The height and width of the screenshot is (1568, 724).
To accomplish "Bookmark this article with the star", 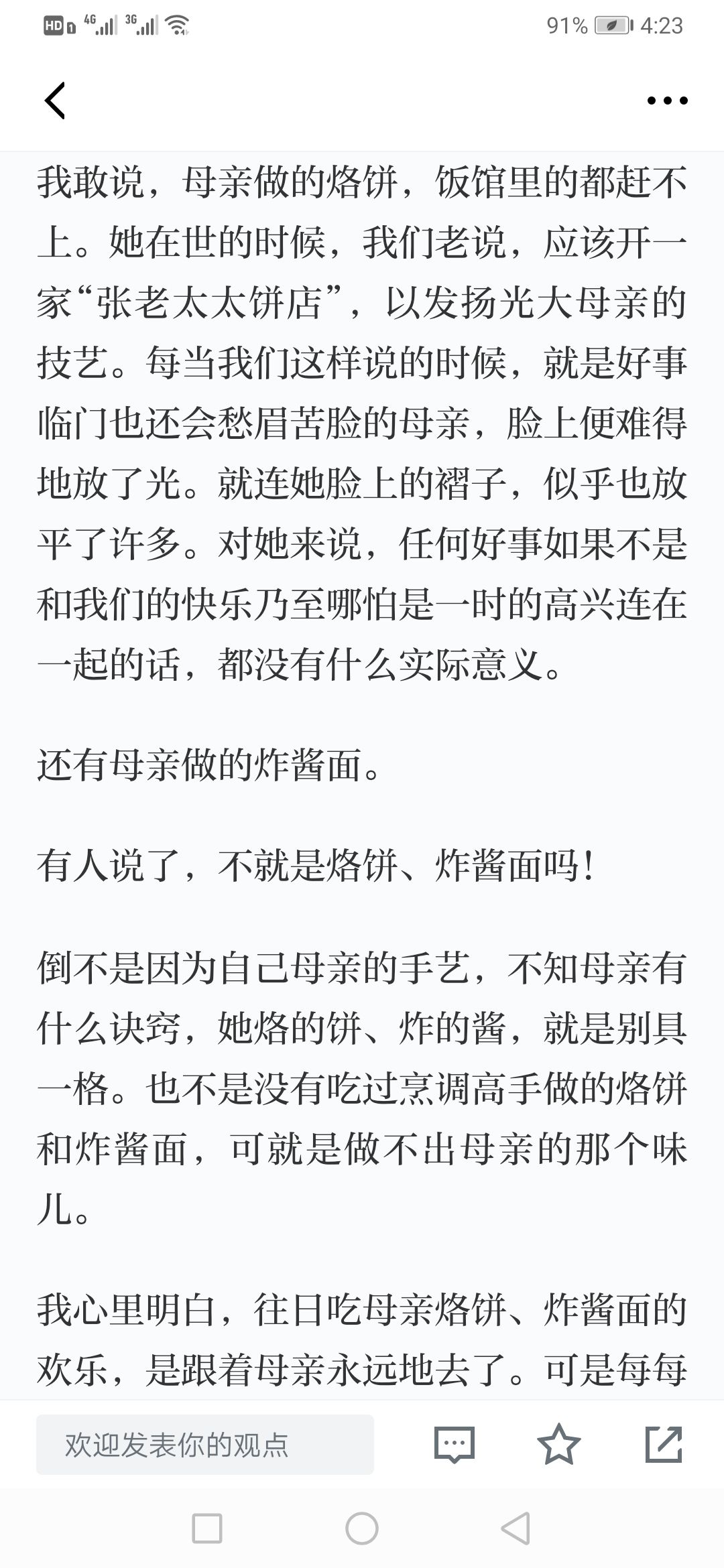I will (558, 1444).
